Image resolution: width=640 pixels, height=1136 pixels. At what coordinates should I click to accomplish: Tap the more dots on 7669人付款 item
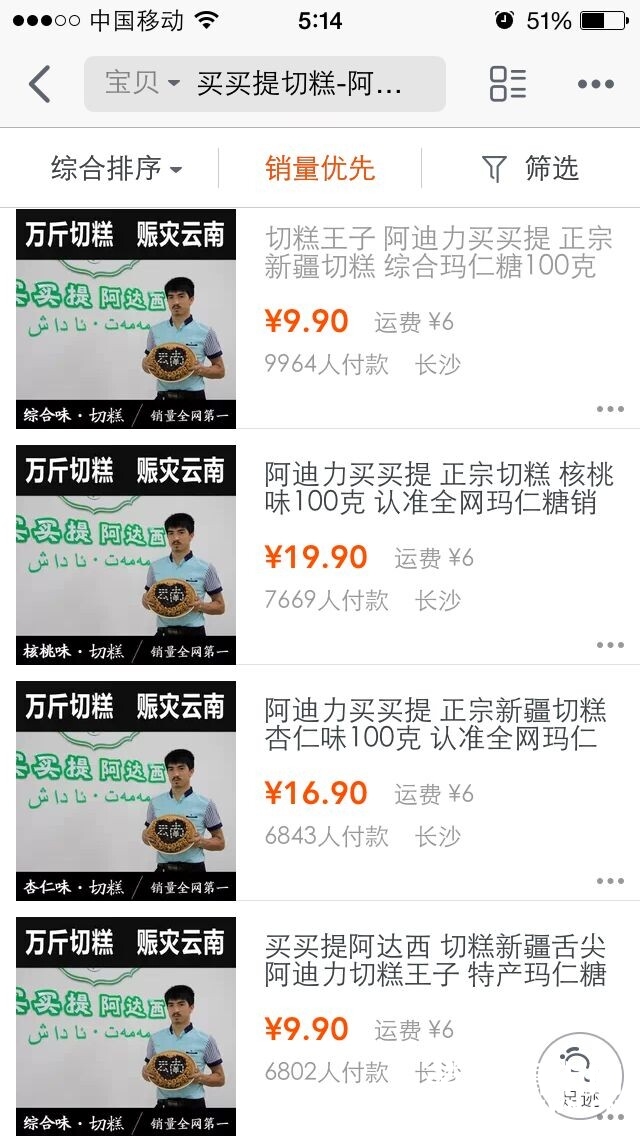click(x=610, y=645)
